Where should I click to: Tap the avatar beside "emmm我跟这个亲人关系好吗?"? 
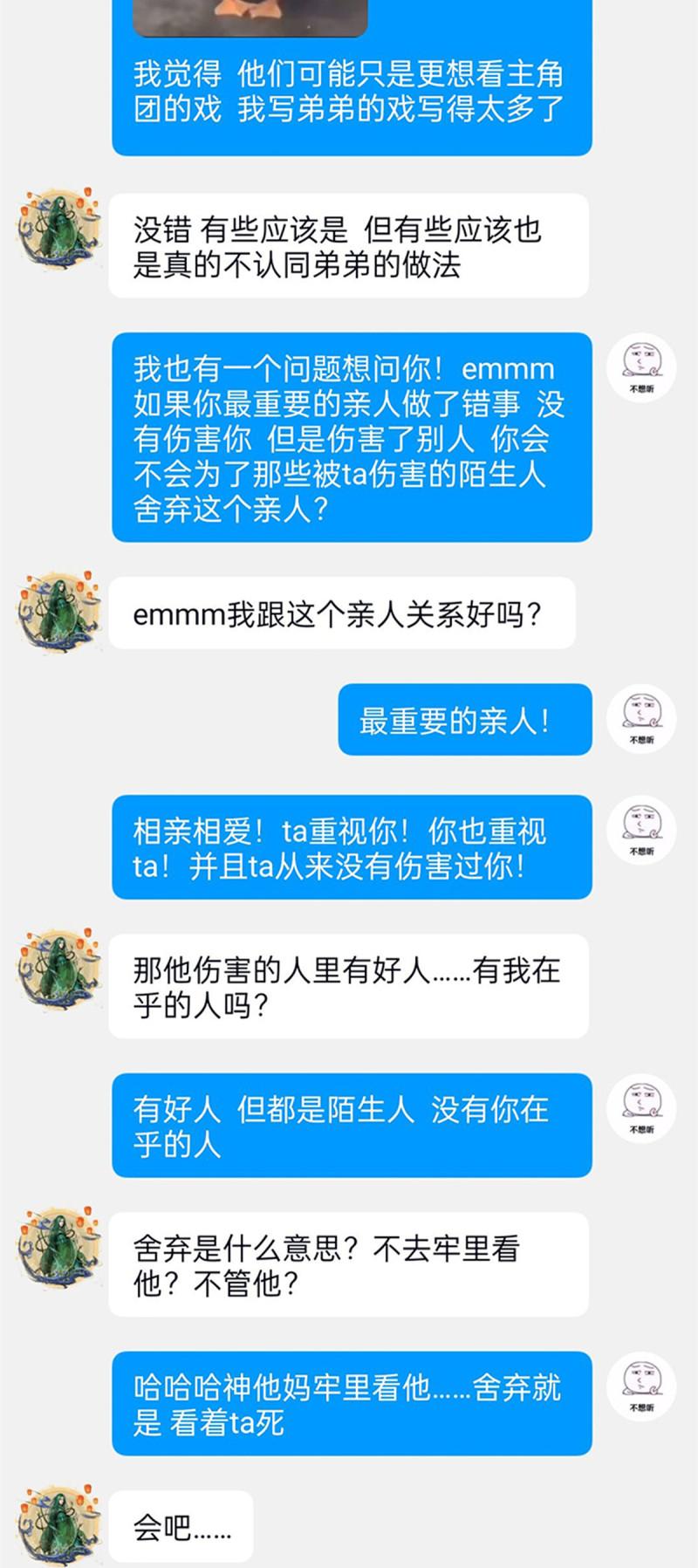[x=58, y=612]
